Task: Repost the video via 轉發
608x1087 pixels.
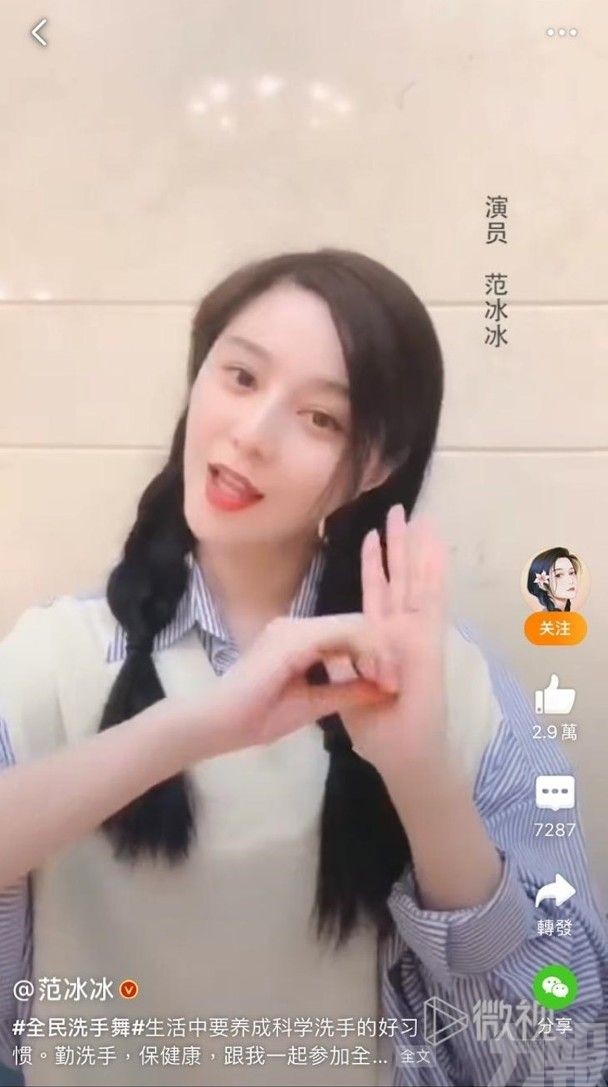Action: [555, 892]
